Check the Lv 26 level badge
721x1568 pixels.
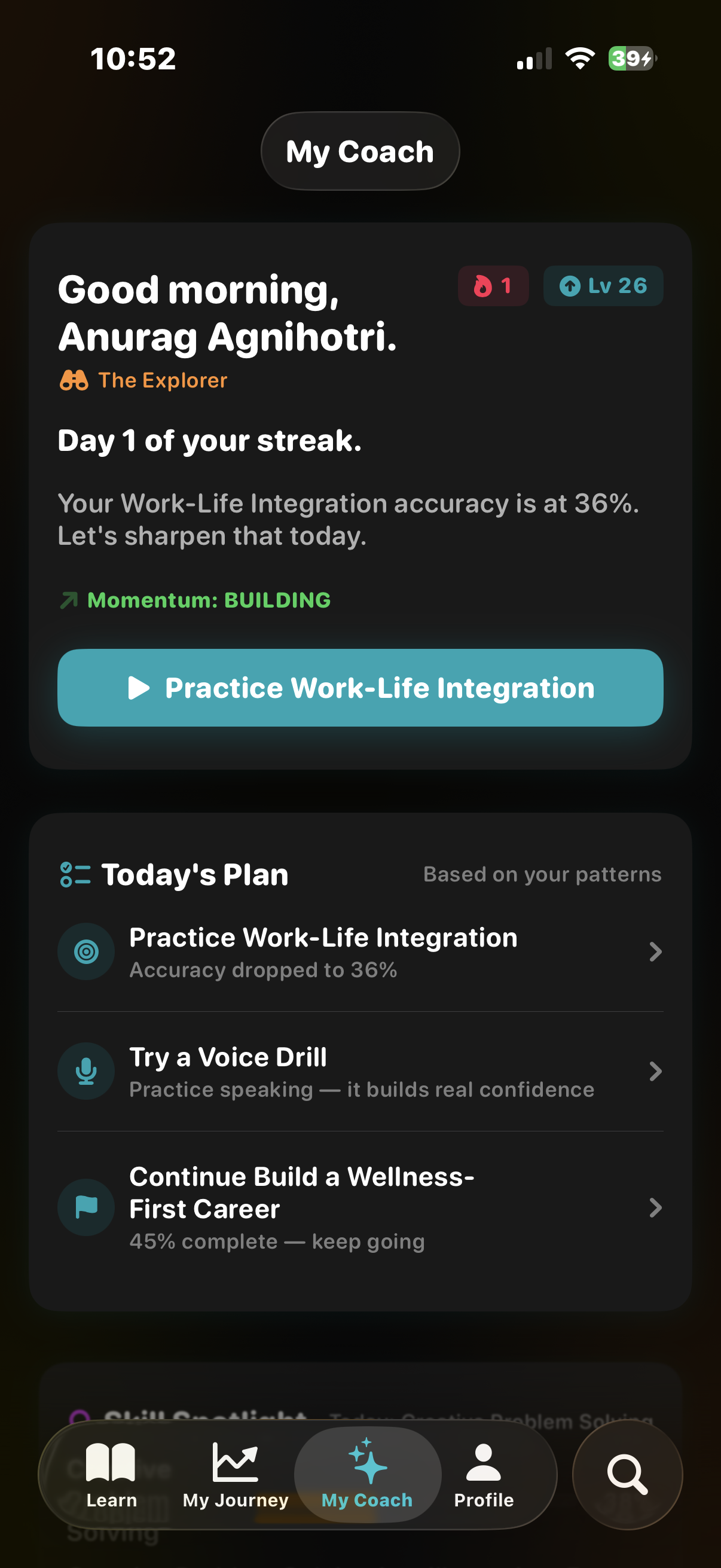click(603, 286)
